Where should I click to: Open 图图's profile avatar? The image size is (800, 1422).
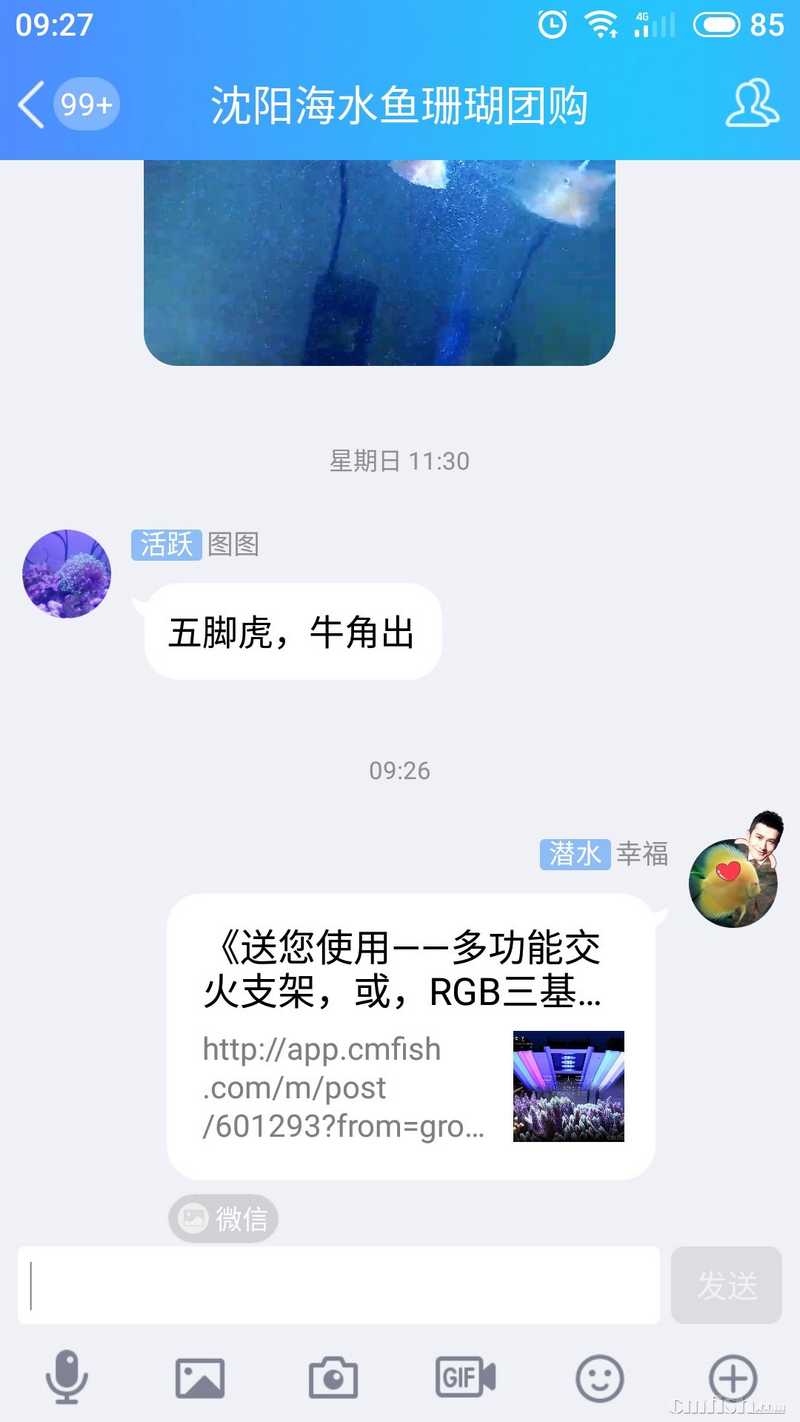[67, 574]
